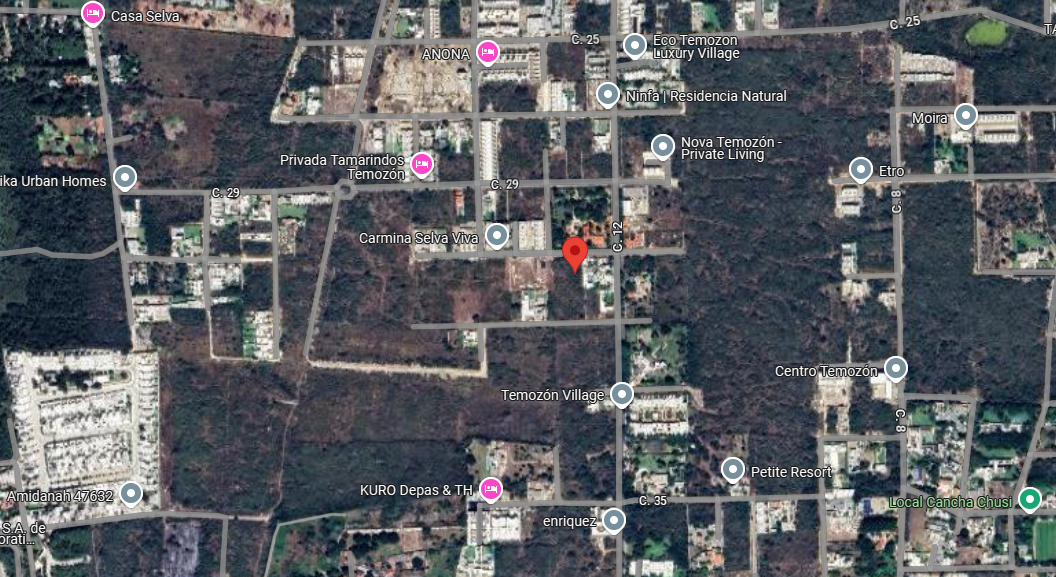Open the enriquez place marker
The image size is (1056, 577).
pyautogui.click(x=614, y=520)
